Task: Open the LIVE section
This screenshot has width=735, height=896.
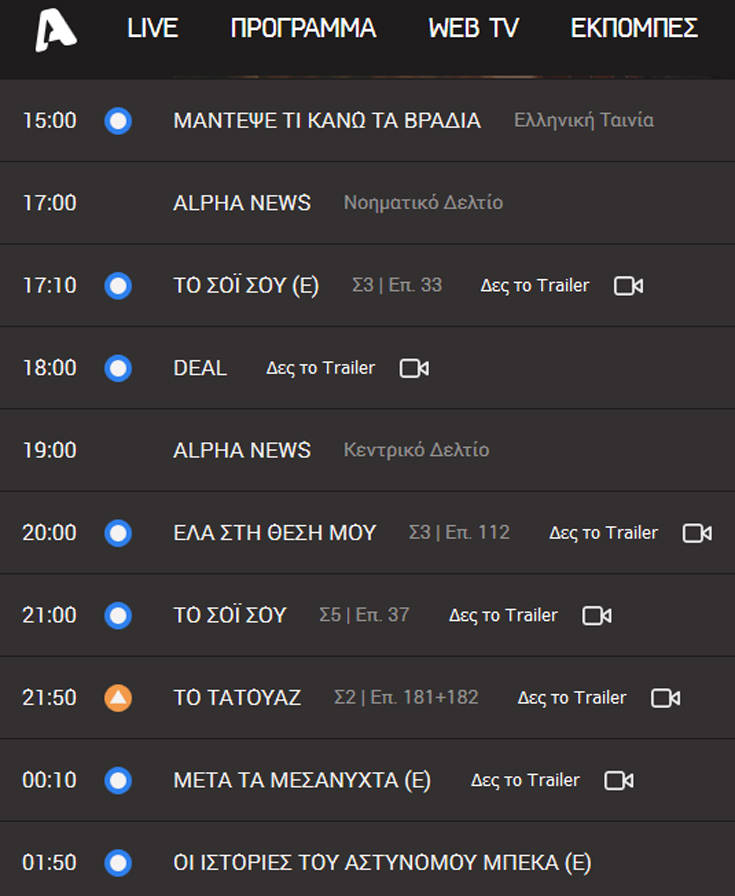Action: click(152, 29)
